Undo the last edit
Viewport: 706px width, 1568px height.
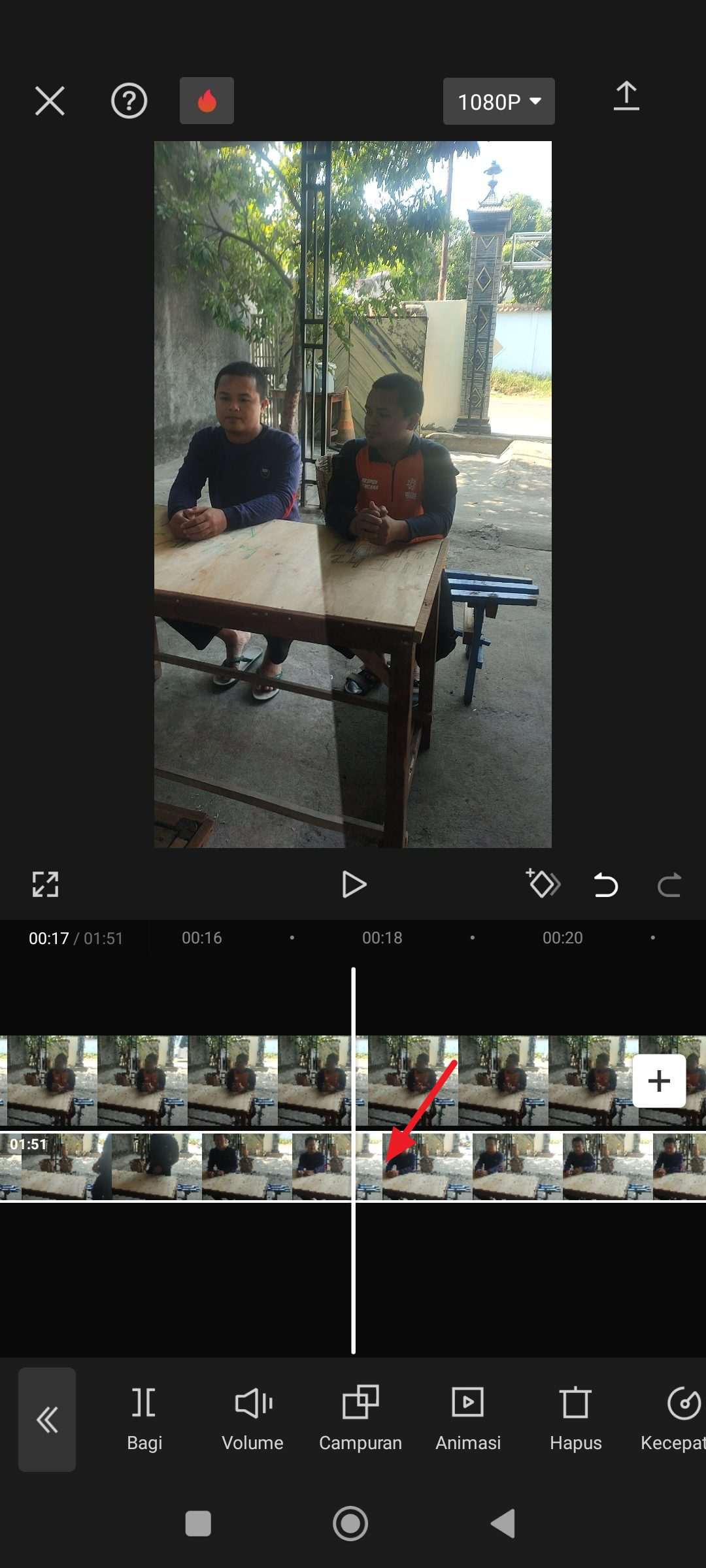click(x=606, y=885)
